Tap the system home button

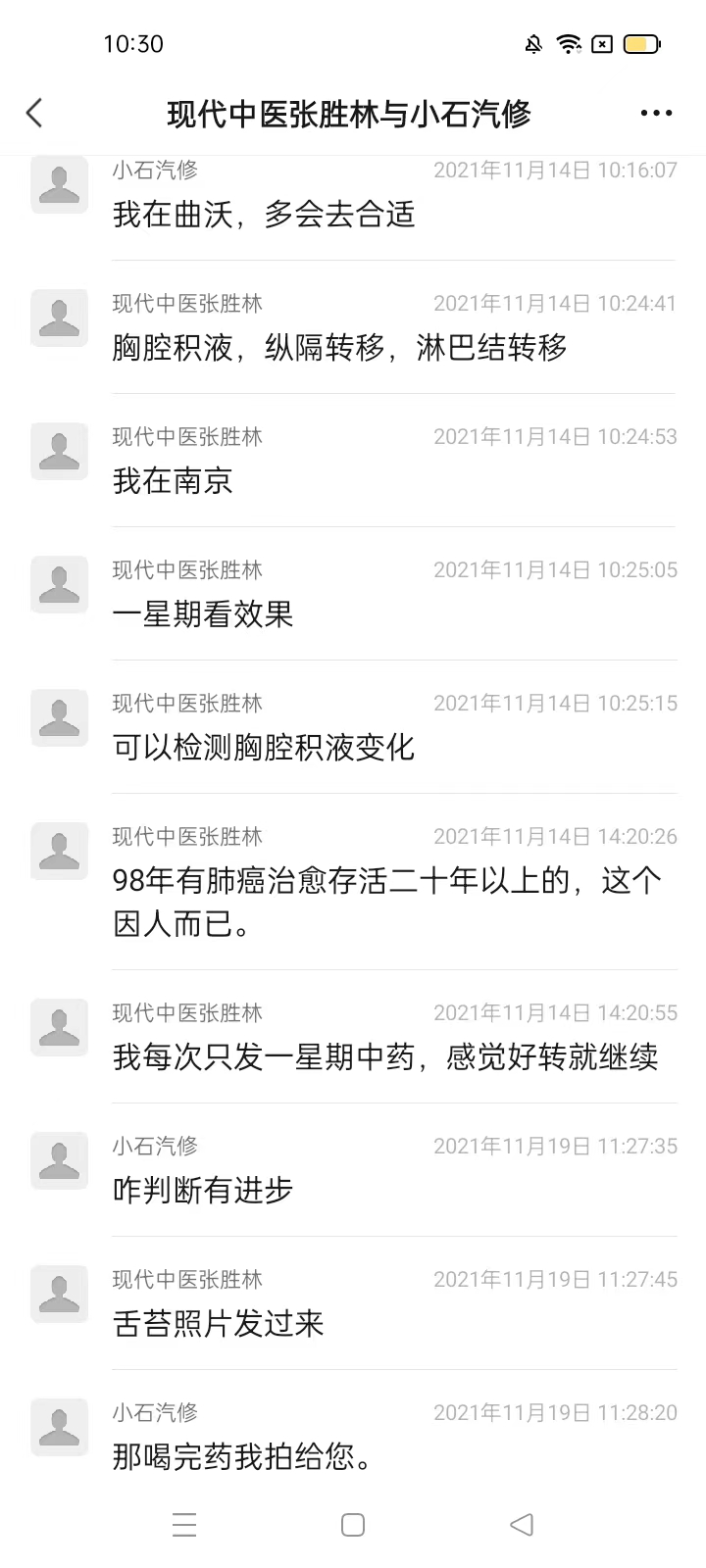(353, 1524)
